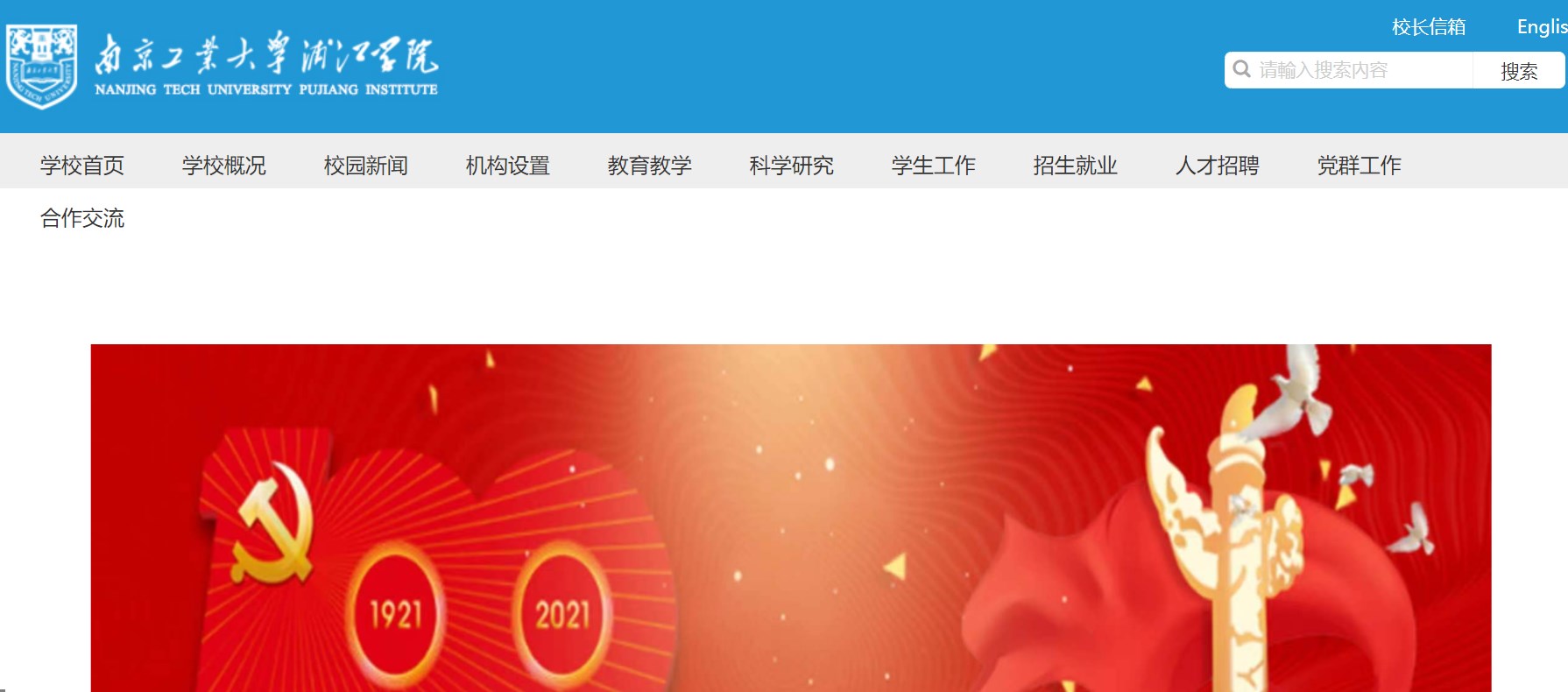
Task: Tap the 搜索 button
Action: pos(1518,71)
